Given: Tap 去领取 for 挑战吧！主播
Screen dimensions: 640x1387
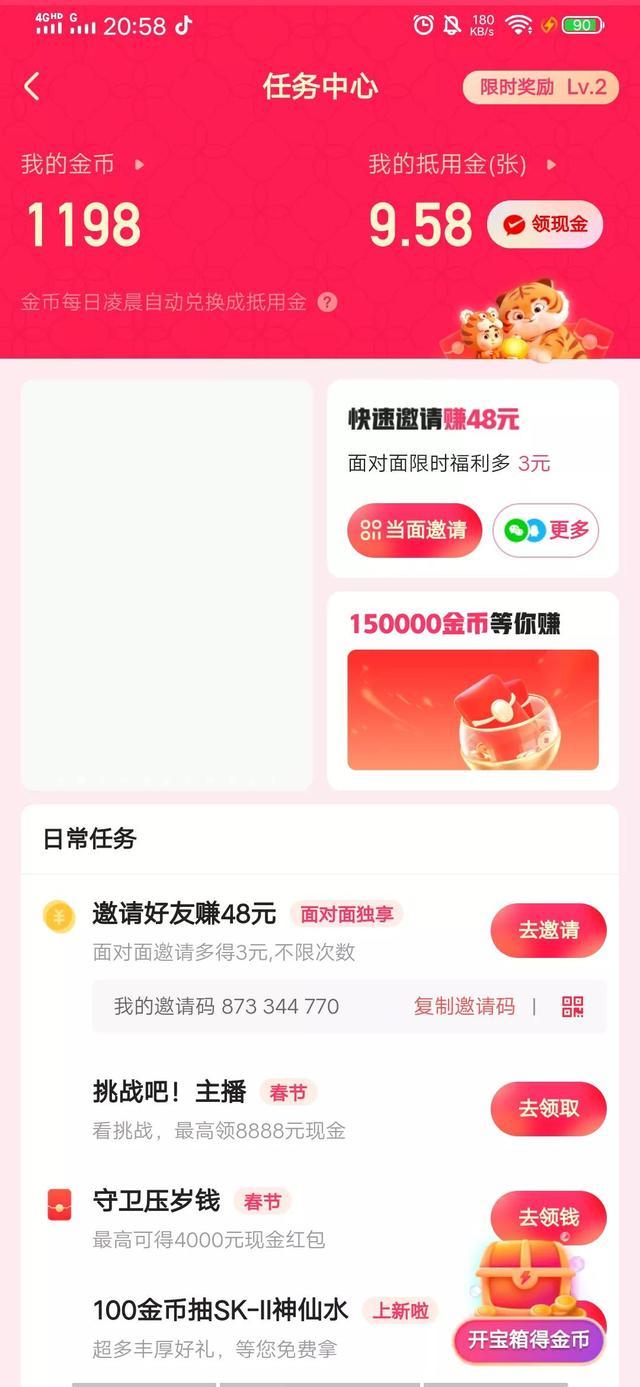Looking at the screenshot, I should click(548, 1108).
